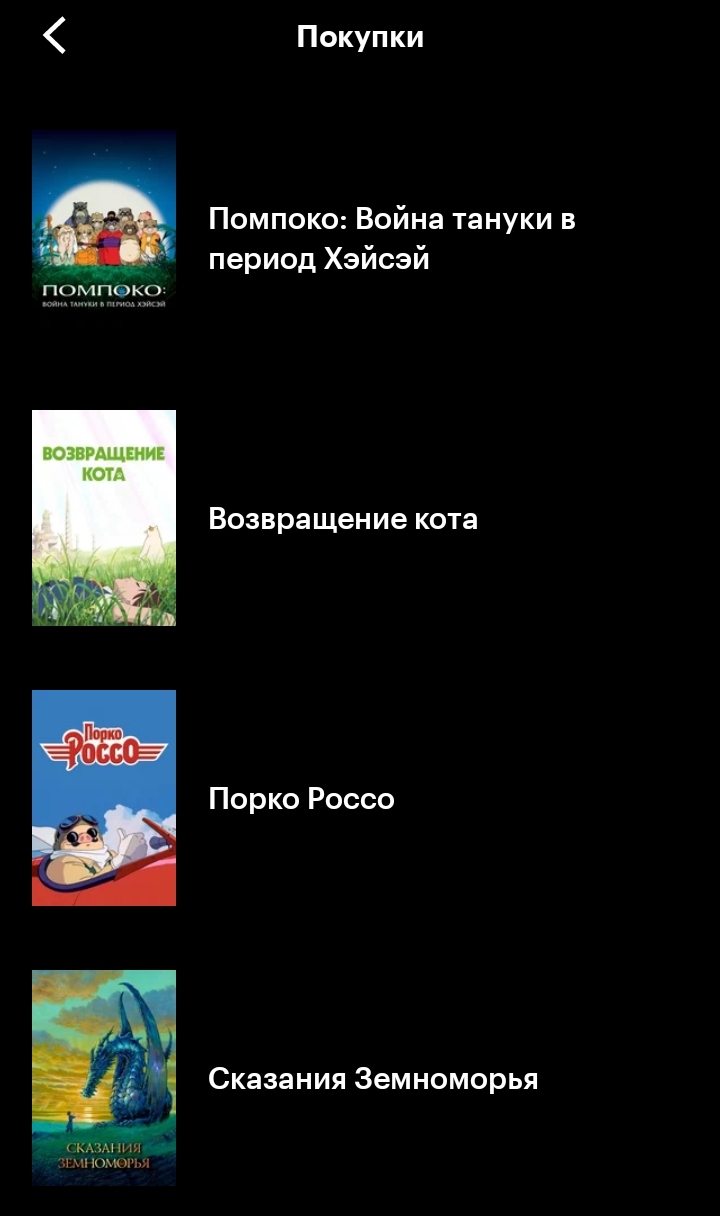Open the movie Возвращение кота
The image size is (720, 1216).
coord(343,519)
